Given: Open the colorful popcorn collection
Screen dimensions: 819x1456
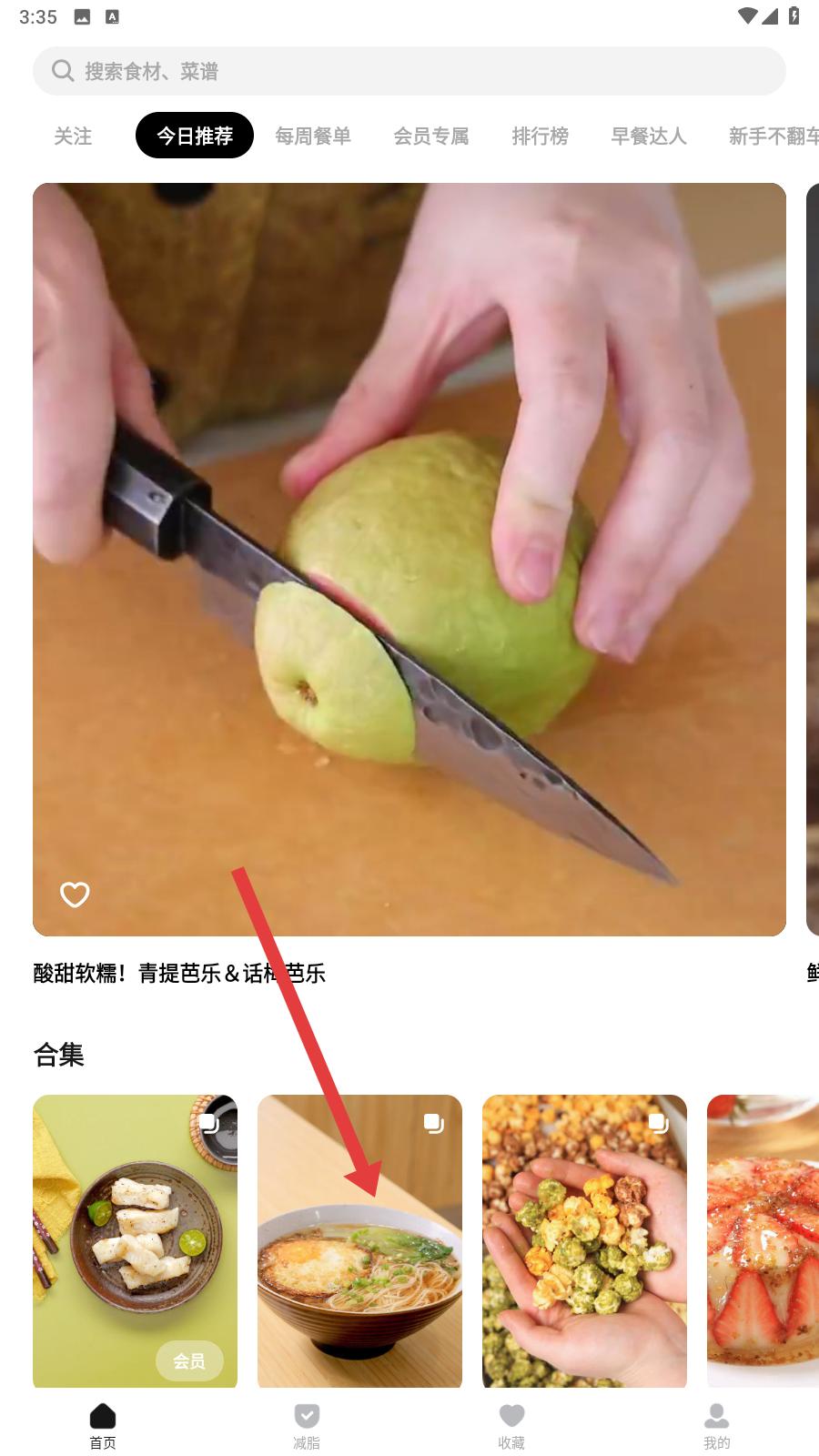Looking at the screenshot, I should click(584, 1241).
